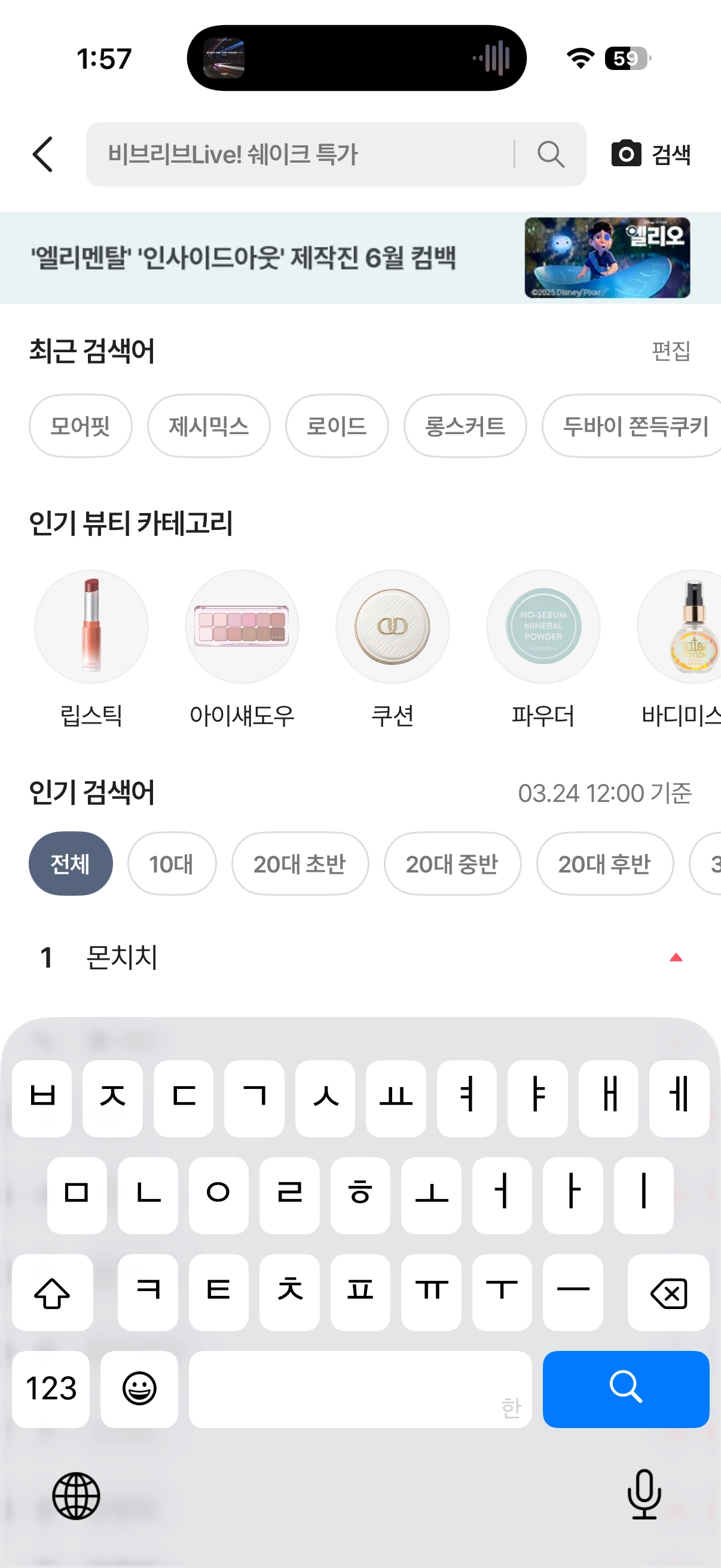Go back with the arrow icon
The width and height of the screenshot is (721, 1568).
[42, 154]
